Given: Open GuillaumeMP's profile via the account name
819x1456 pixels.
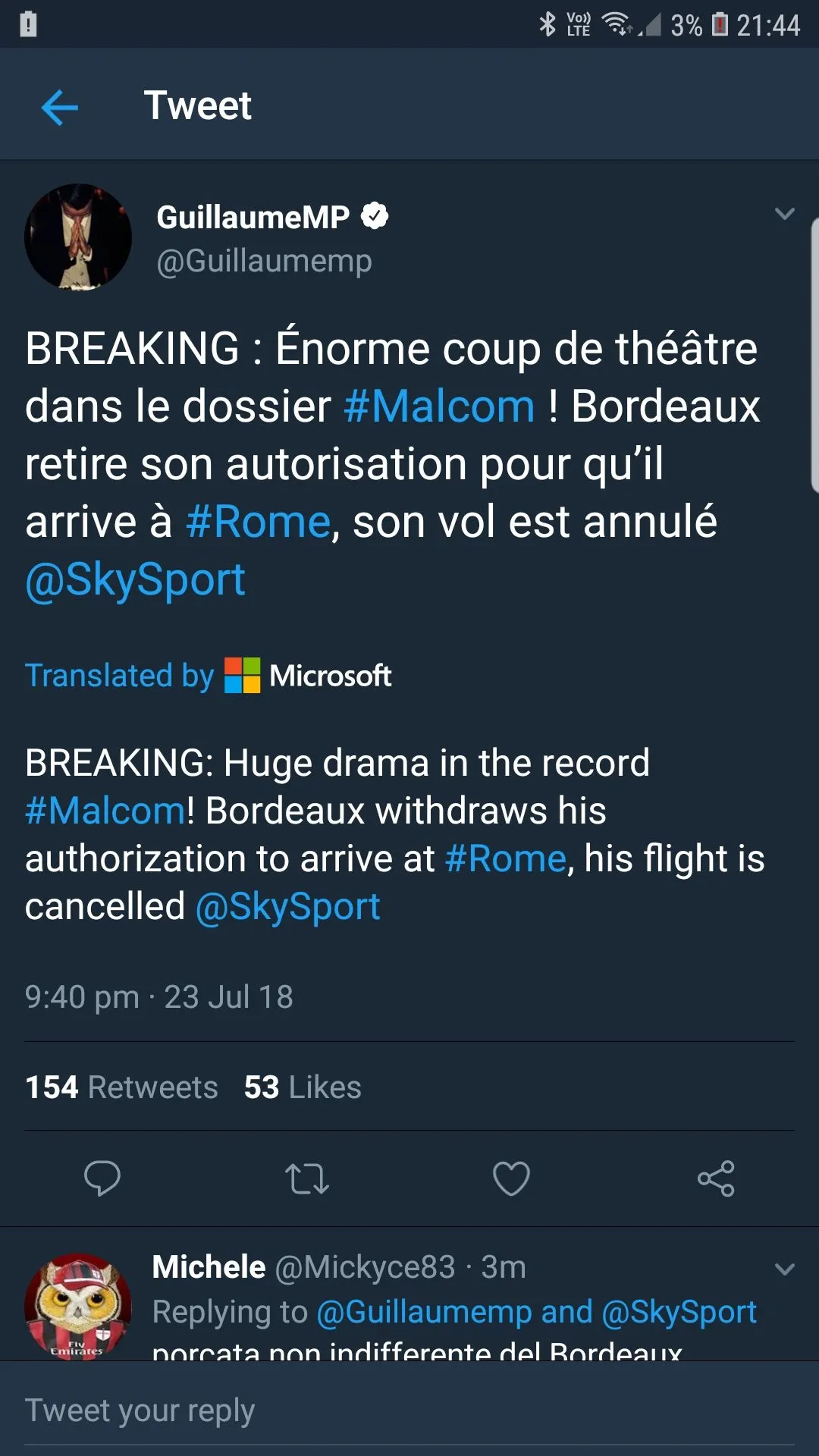Looking at the screenshot, I should (x=253, y=218).
